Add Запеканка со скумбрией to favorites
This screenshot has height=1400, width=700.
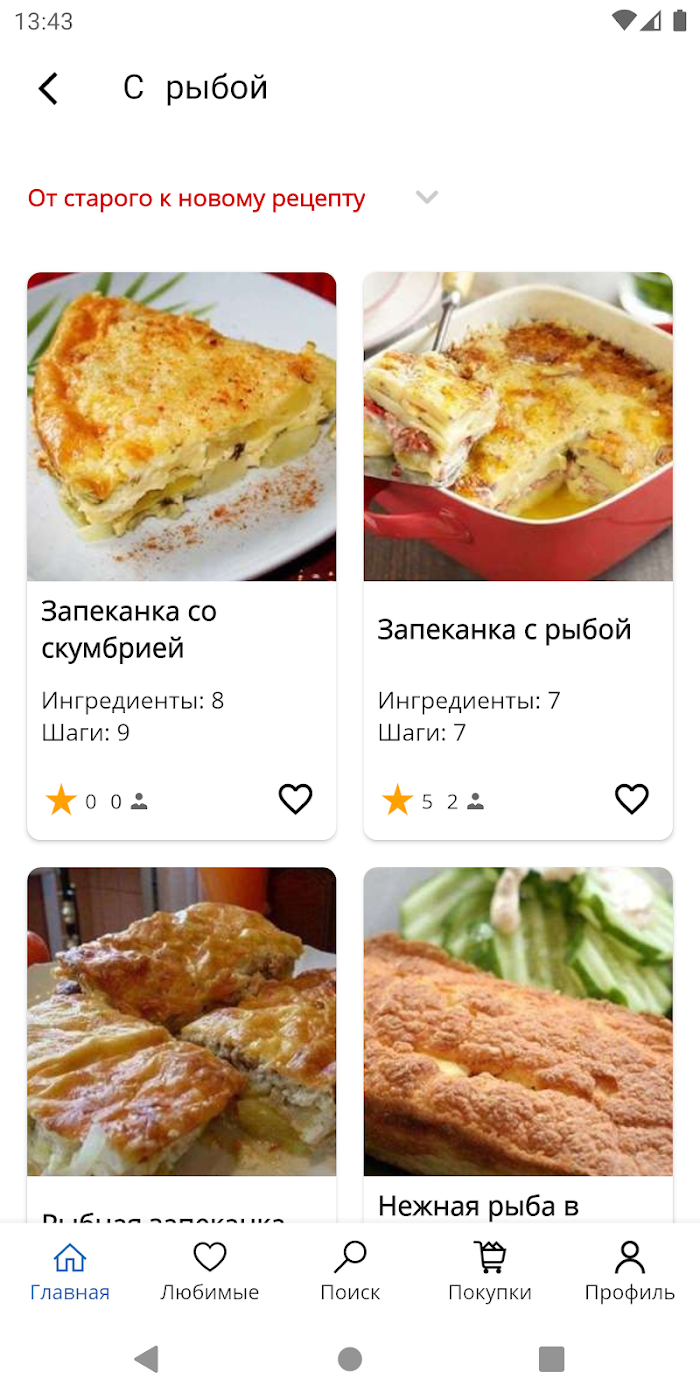295,799
